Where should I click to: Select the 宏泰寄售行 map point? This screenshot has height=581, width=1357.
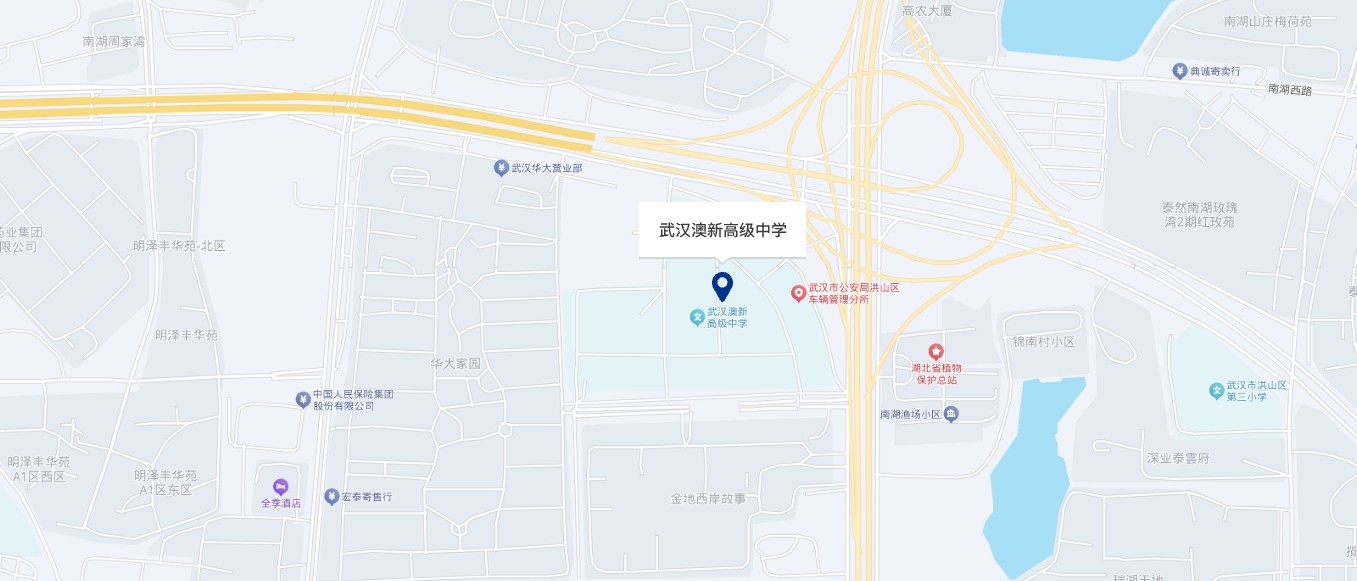(331, 496)
